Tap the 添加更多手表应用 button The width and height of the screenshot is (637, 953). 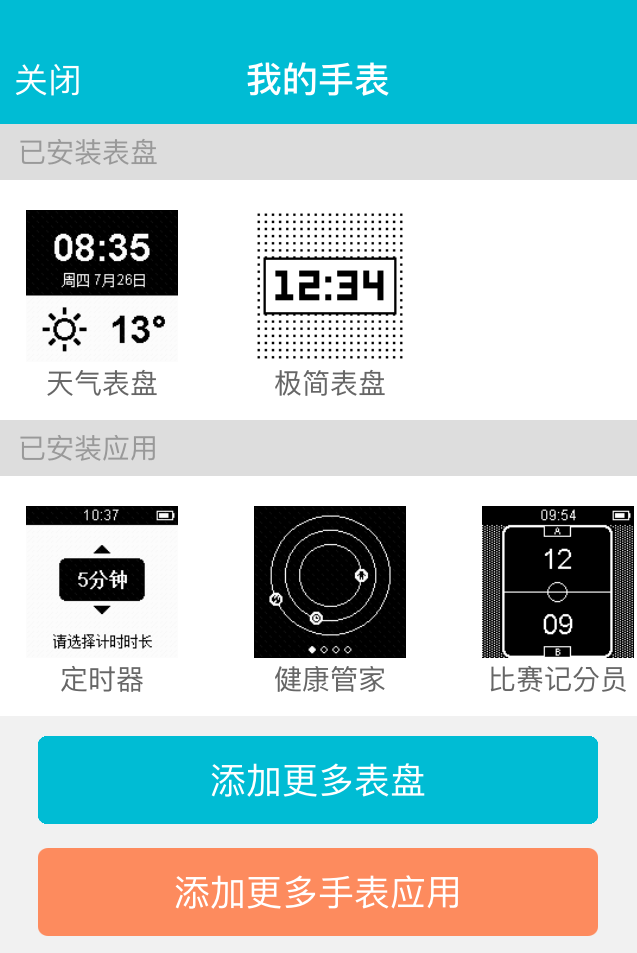(x=318, y=892)
